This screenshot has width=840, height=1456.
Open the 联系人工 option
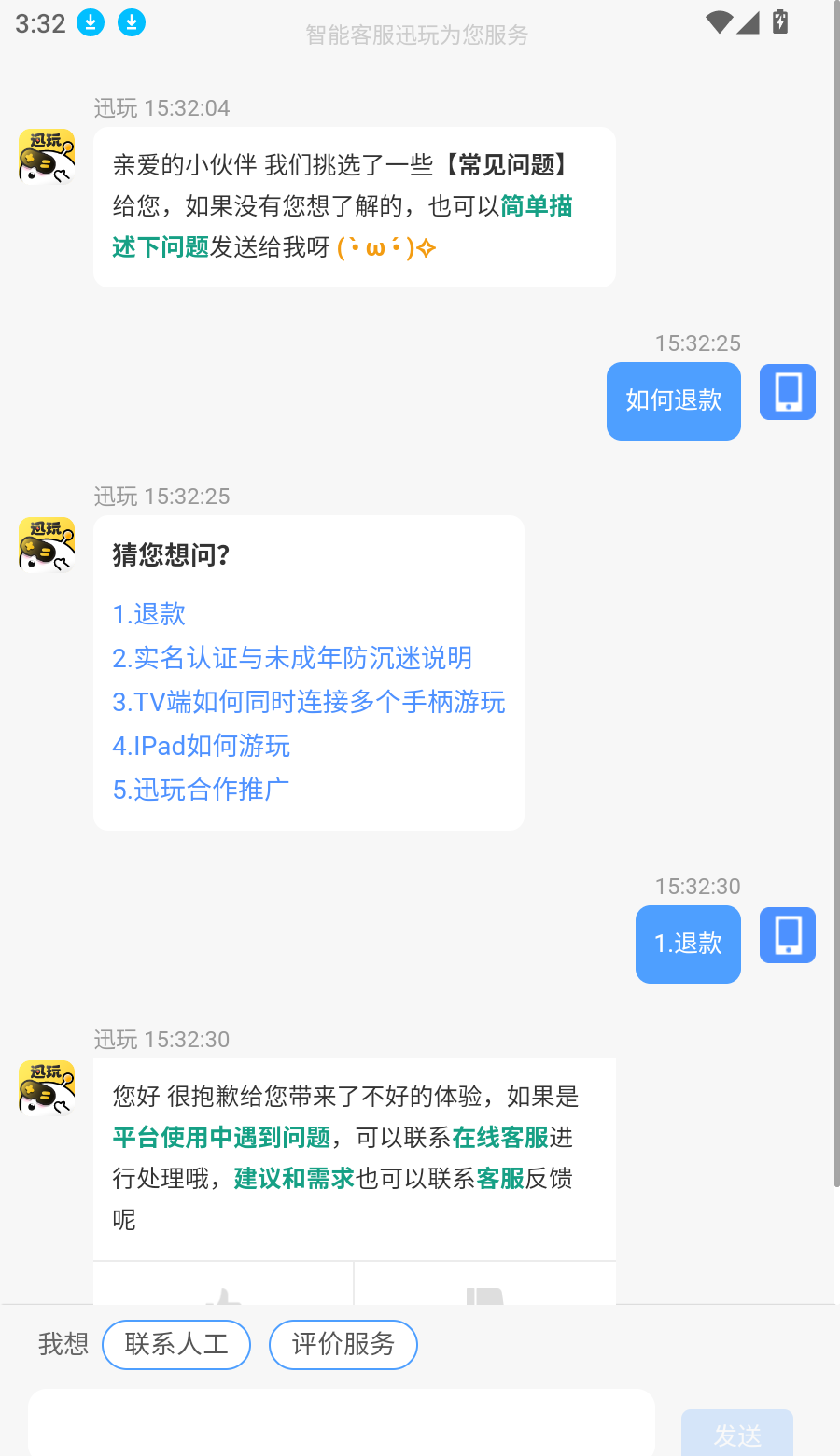click(x=176, y=1345)
